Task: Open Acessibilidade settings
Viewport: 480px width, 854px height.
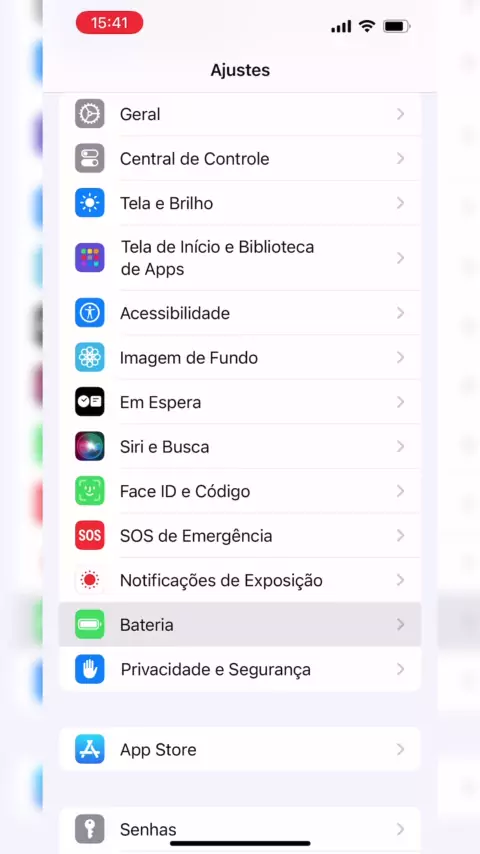Action: coord(240,313)
